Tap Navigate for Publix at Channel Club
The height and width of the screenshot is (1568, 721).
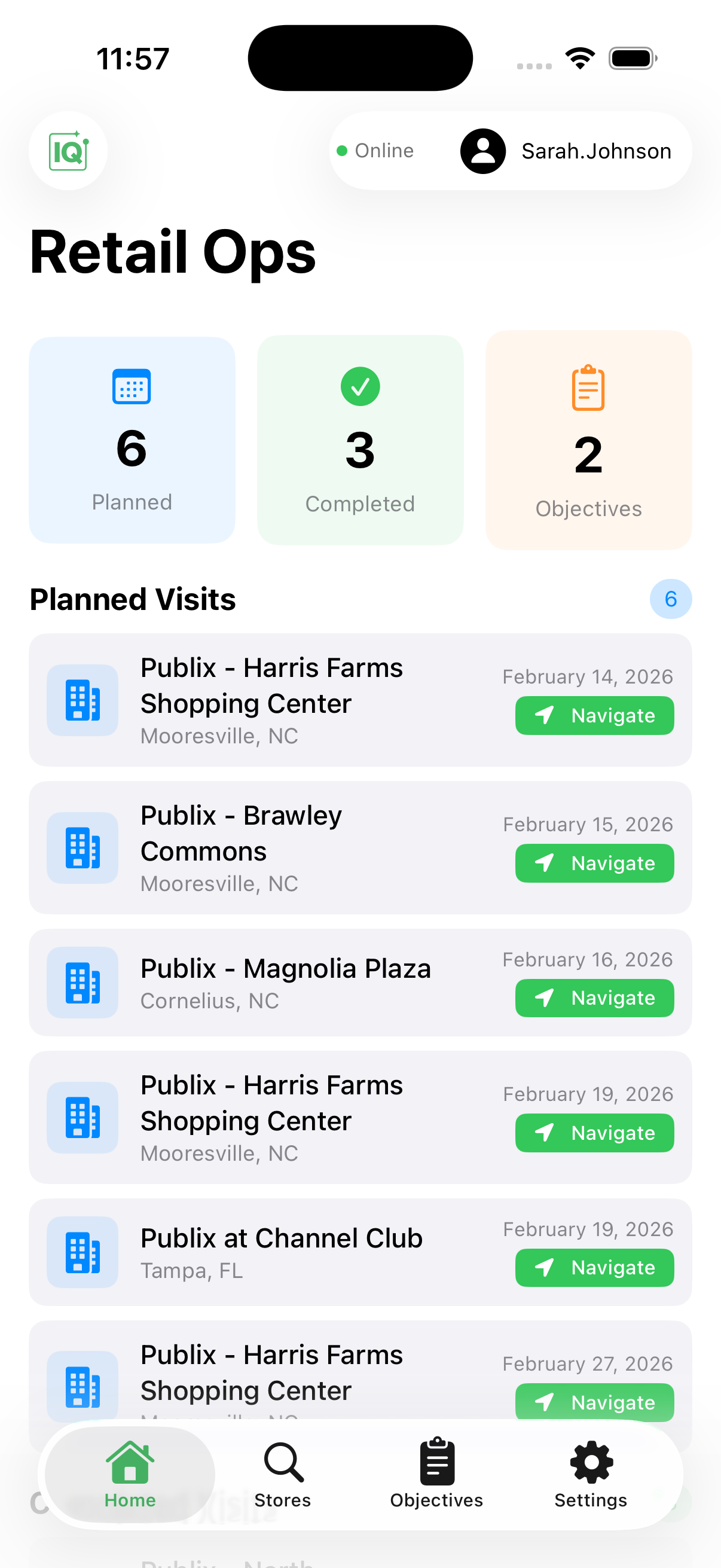click(594, 1267)
